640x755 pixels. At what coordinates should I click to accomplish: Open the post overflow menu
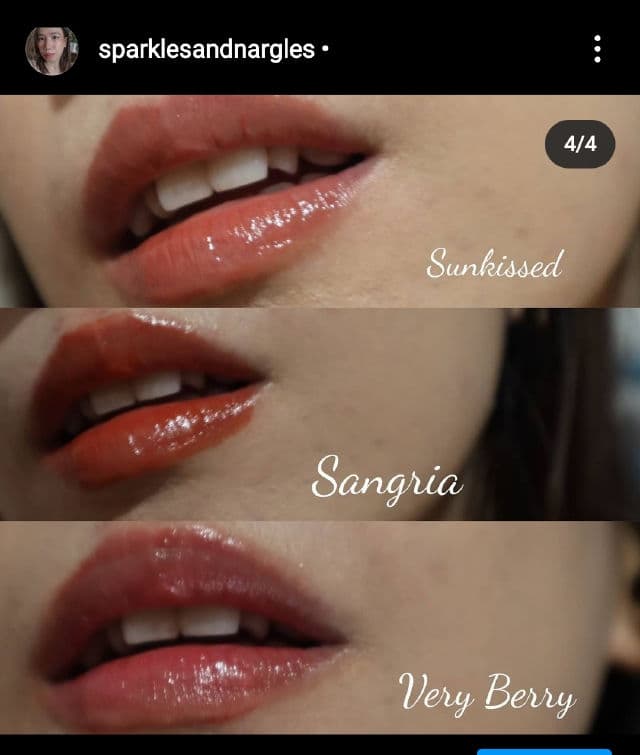597,49
